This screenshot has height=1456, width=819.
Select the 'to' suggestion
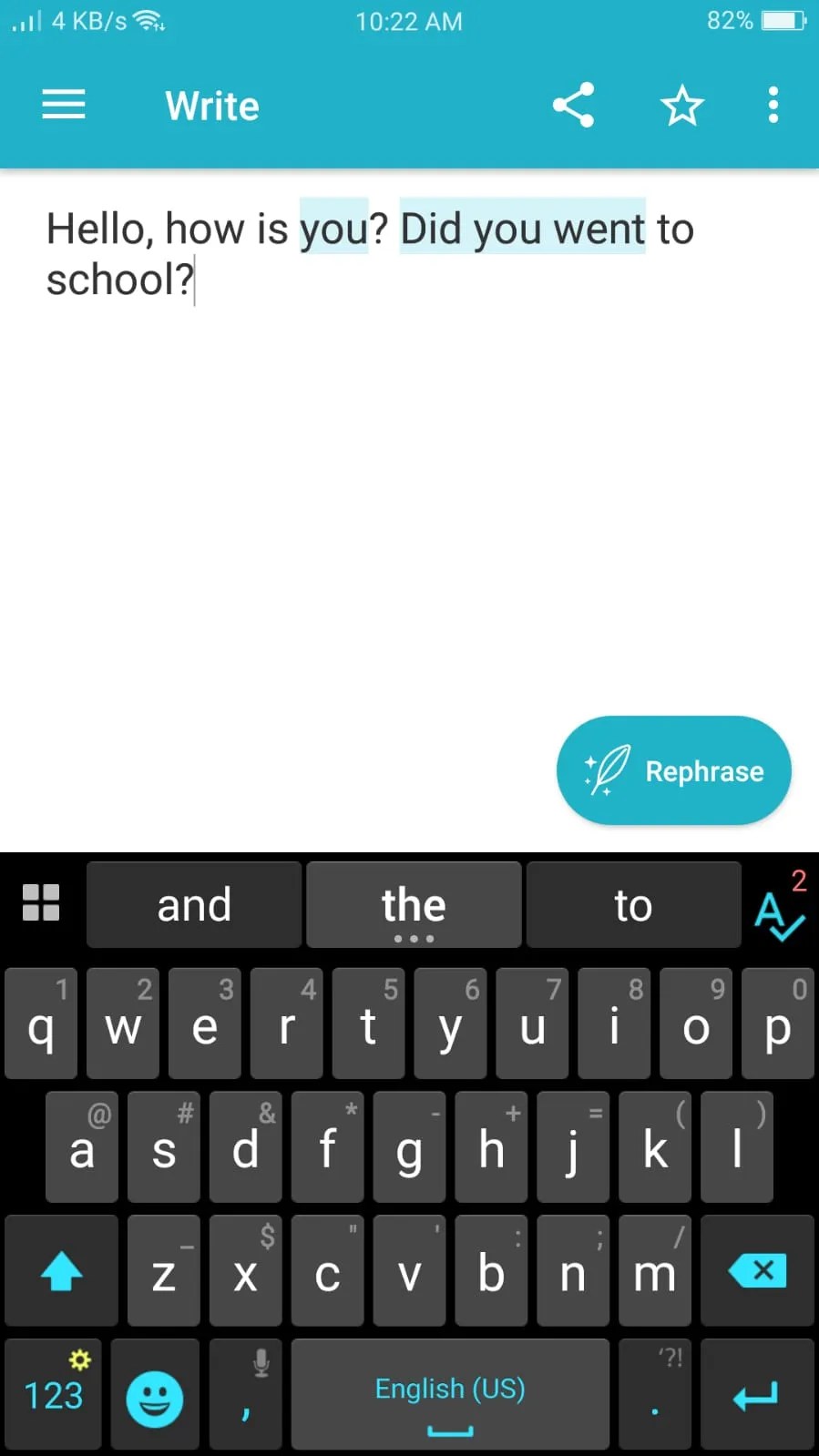tap(632, 904)
